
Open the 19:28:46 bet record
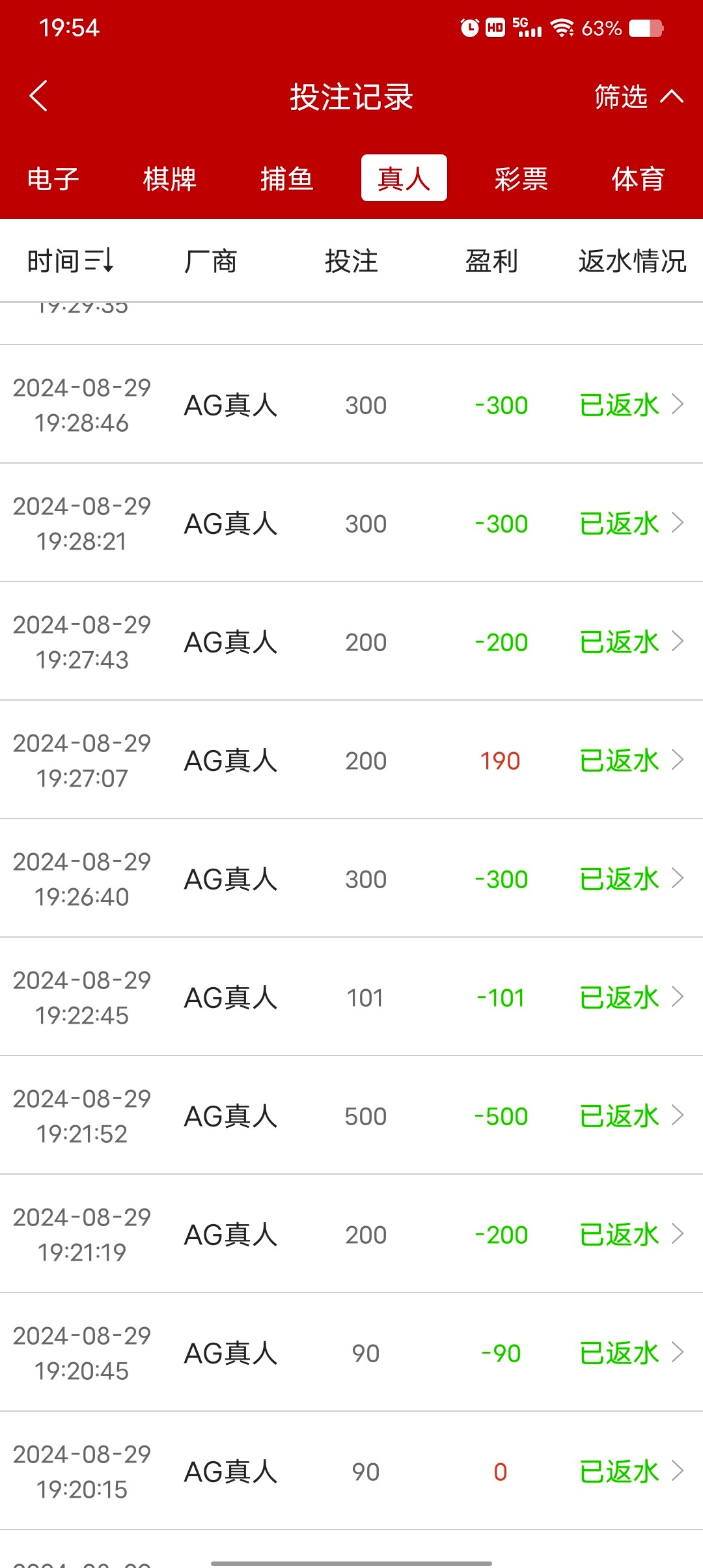pos(351,405)
